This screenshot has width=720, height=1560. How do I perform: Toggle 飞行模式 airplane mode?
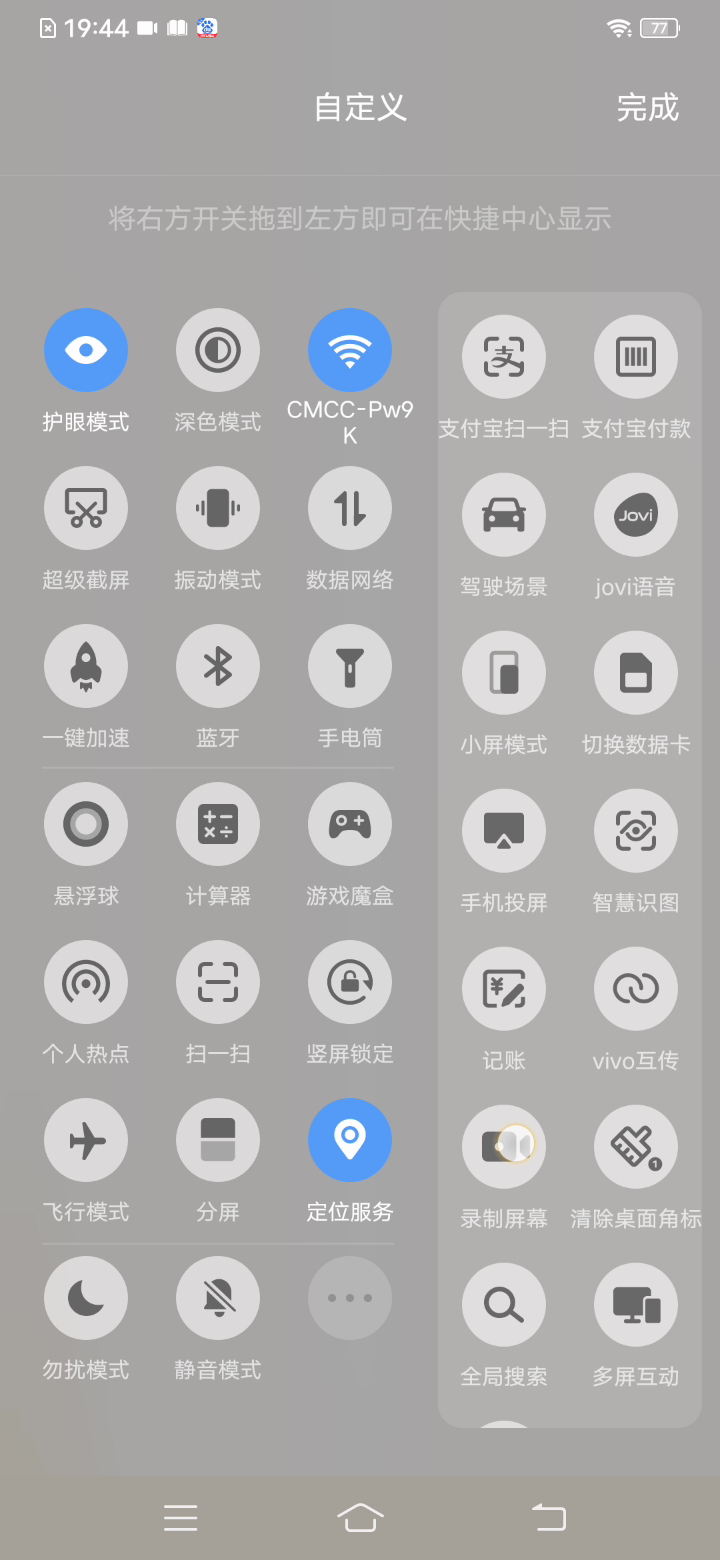pos(86,1140)
